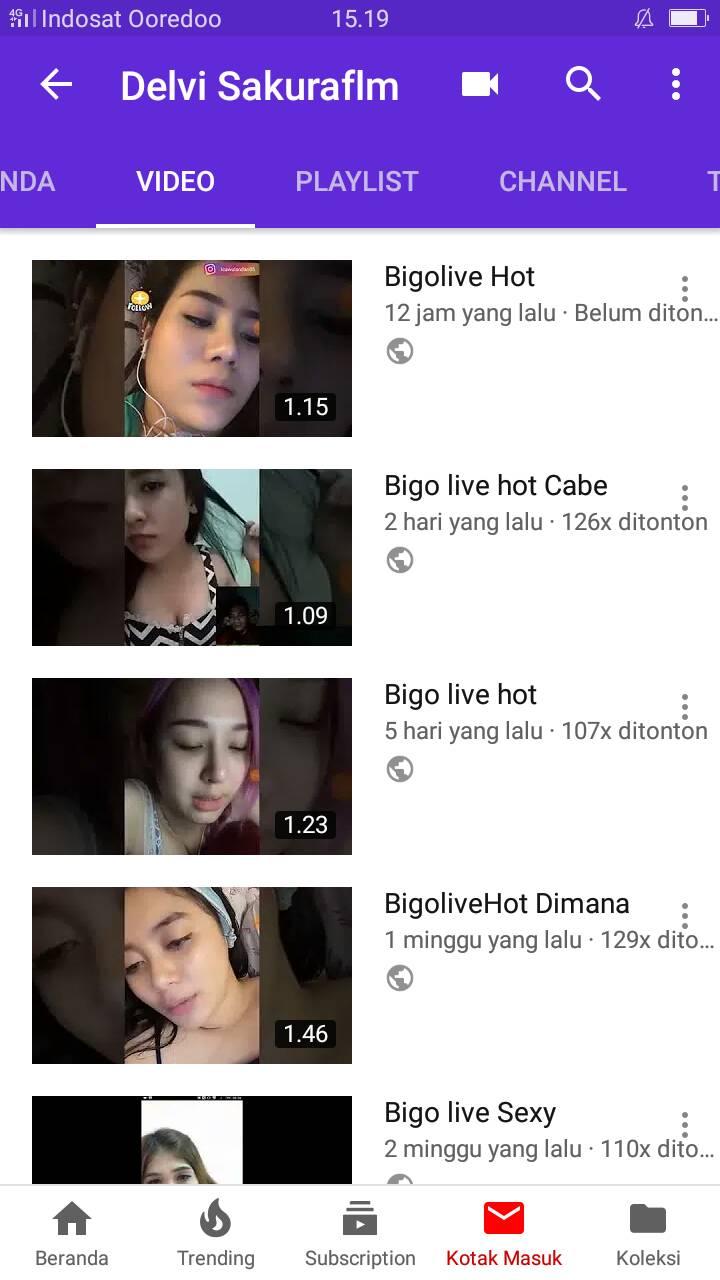Switch to the Playlist tab
The width and height of the screenshot is (720, 1280).
(x=357, y=181)
